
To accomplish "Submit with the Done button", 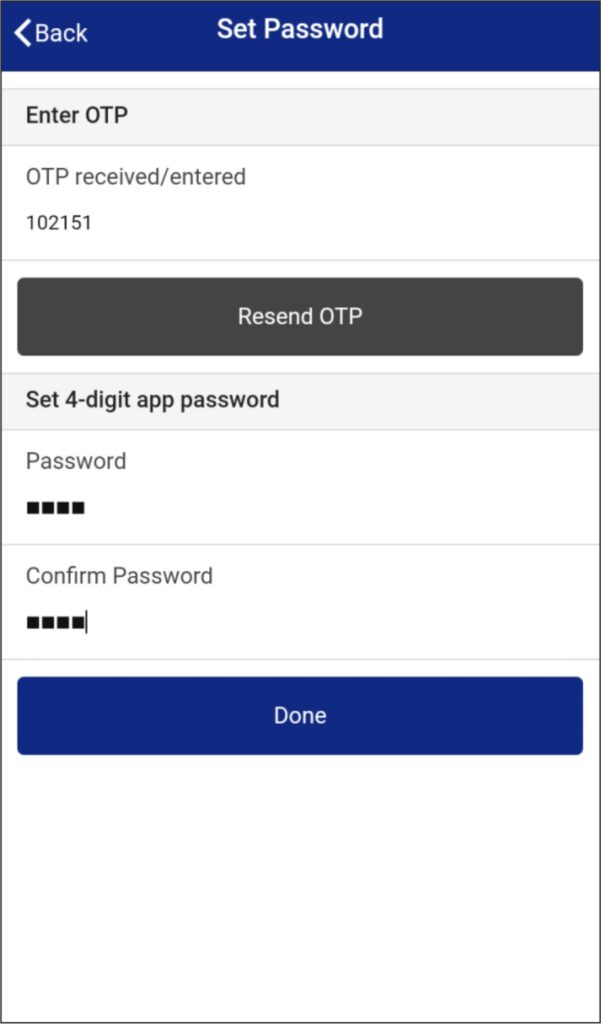I will (x=300, y=716).
